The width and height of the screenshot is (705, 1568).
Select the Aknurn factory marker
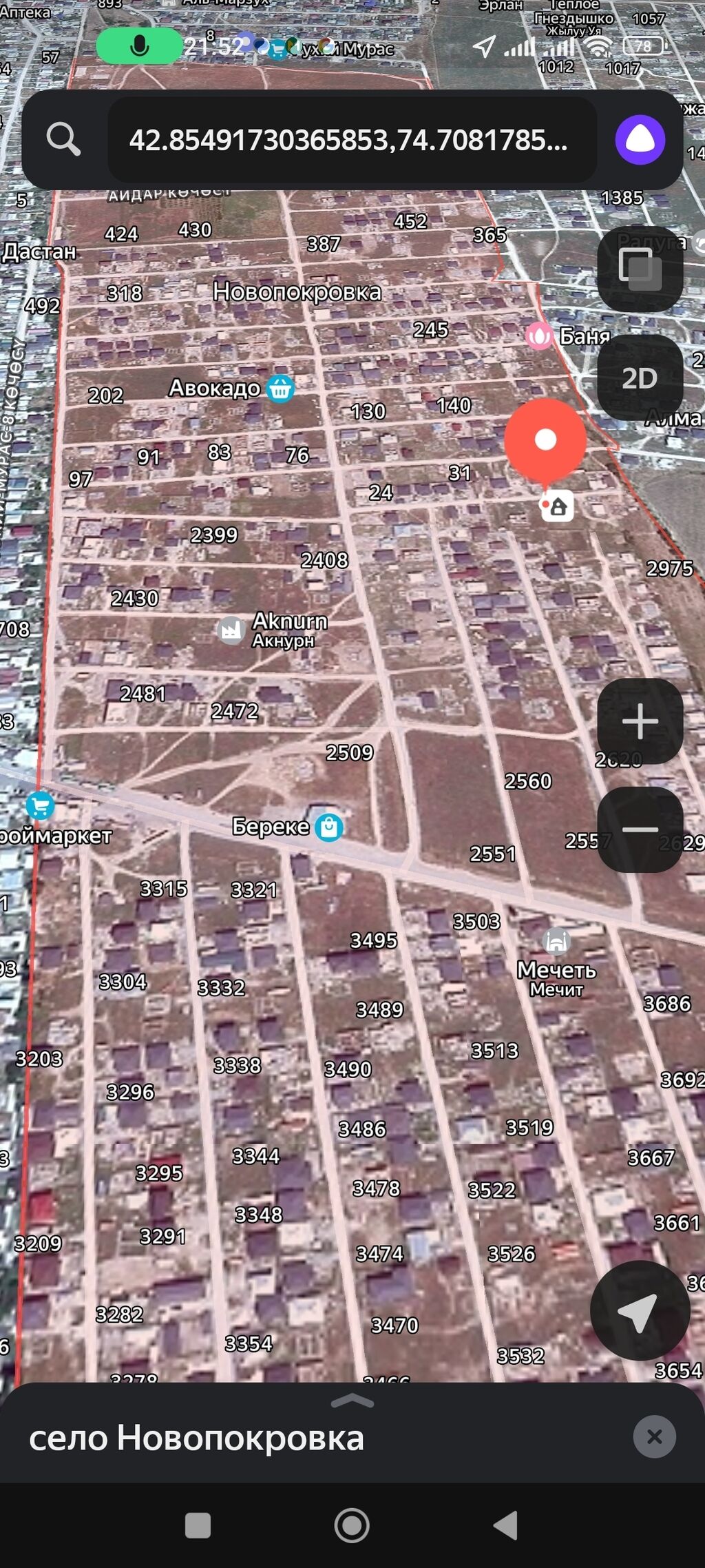(x=231, y=630)
